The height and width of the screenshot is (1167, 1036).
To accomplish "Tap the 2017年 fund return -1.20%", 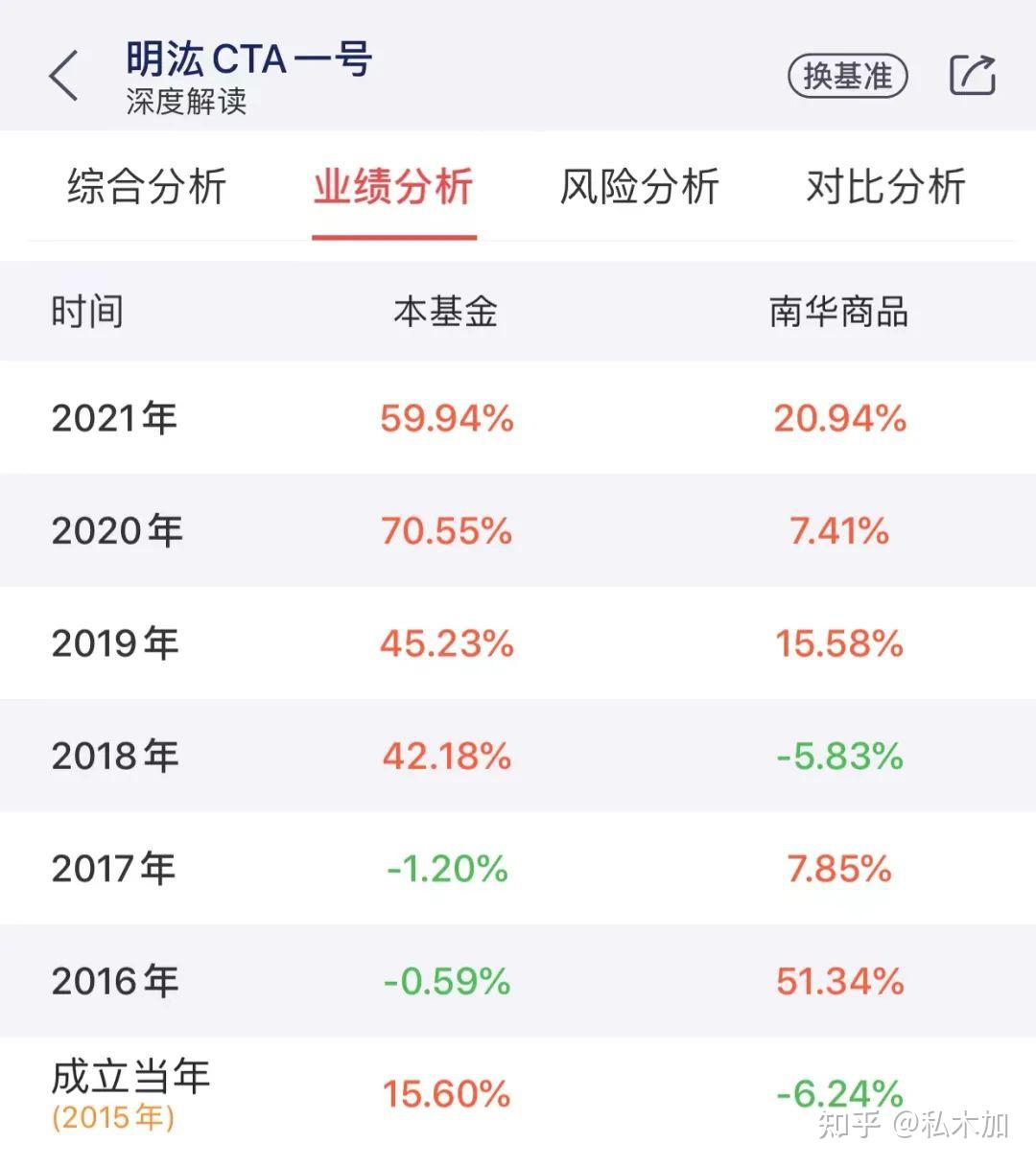I will [445, 869].
